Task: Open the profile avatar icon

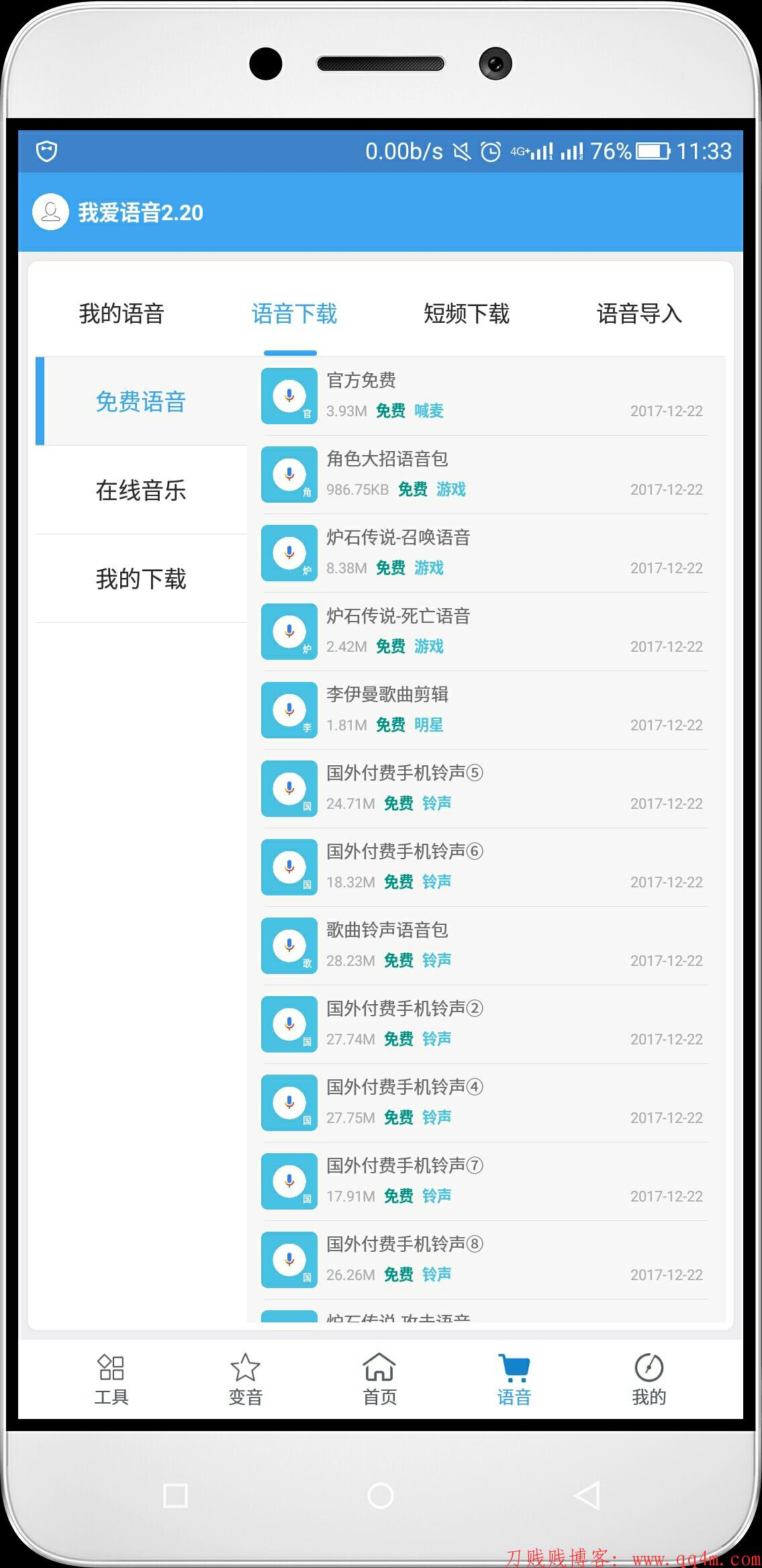Action: 50,212
